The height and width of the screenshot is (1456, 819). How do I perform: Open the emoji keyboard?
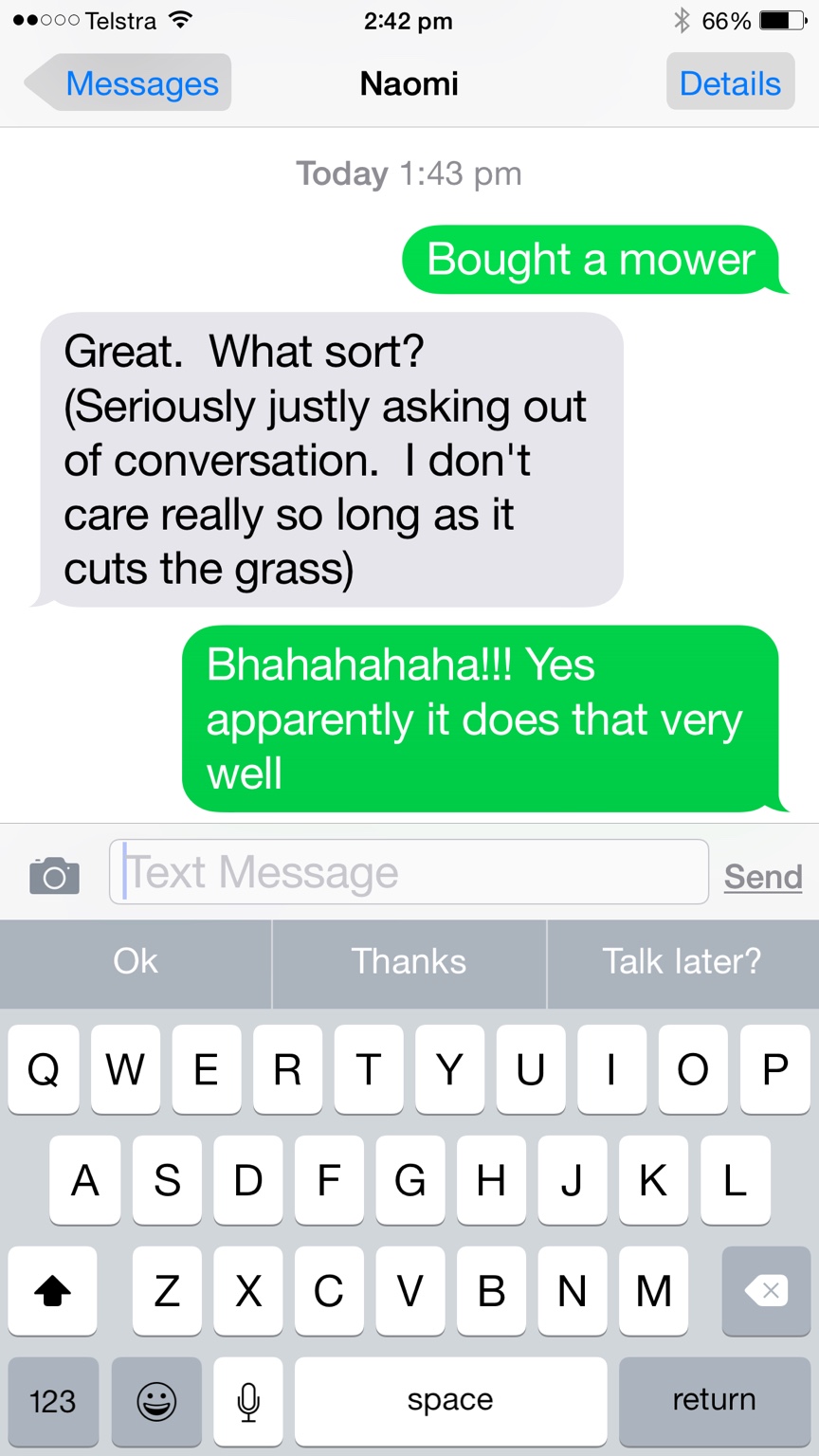coord(156,1401)
